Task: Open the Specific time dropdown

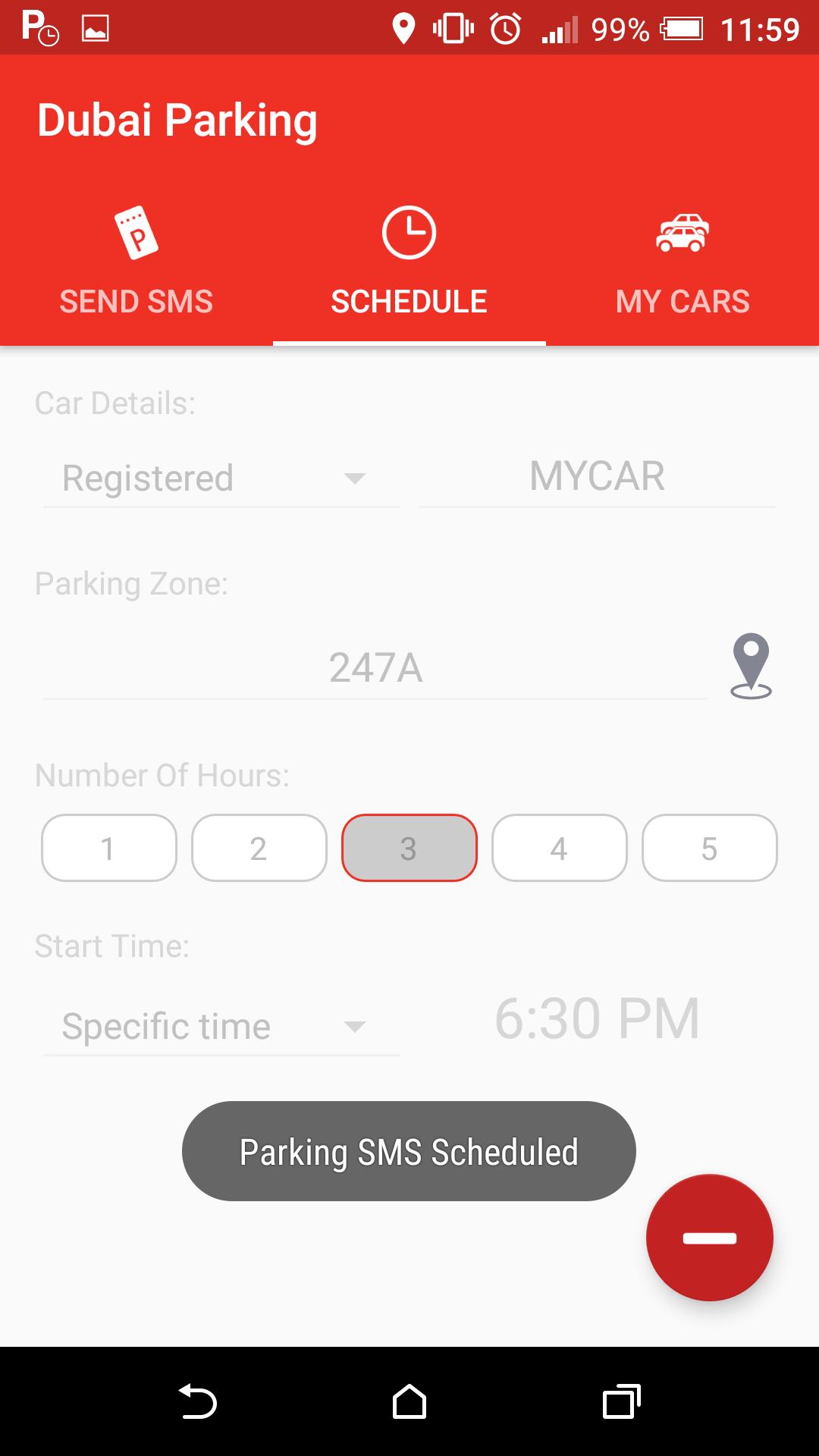Action: [220, 1027]
